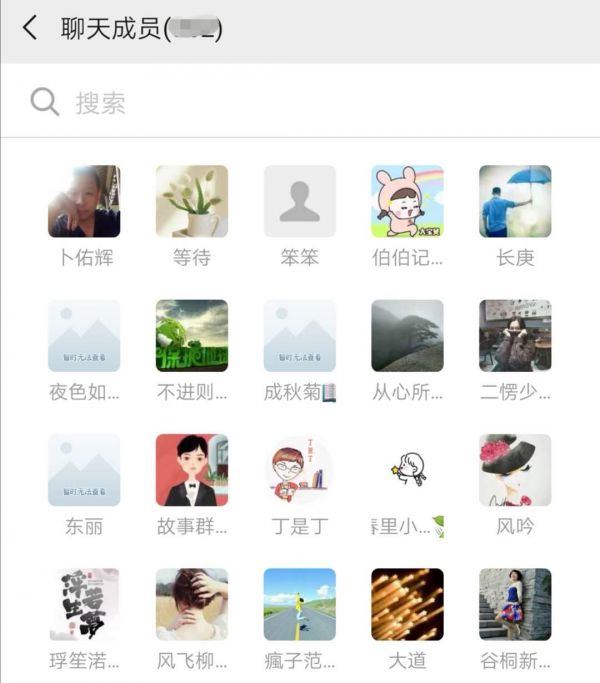600x683 pixels.
Task: Open member 丁是丁's profile
Action: (x=300, y=470)
